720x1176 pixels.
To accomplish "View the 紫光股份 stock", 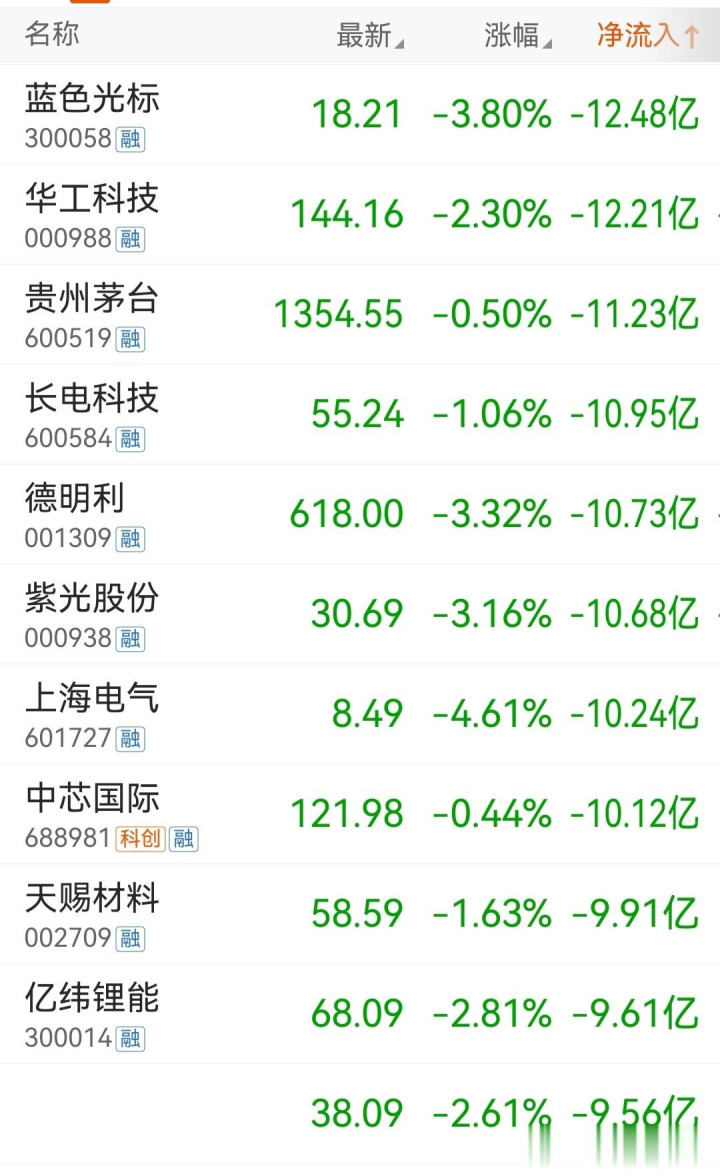I will coord(360,614).
